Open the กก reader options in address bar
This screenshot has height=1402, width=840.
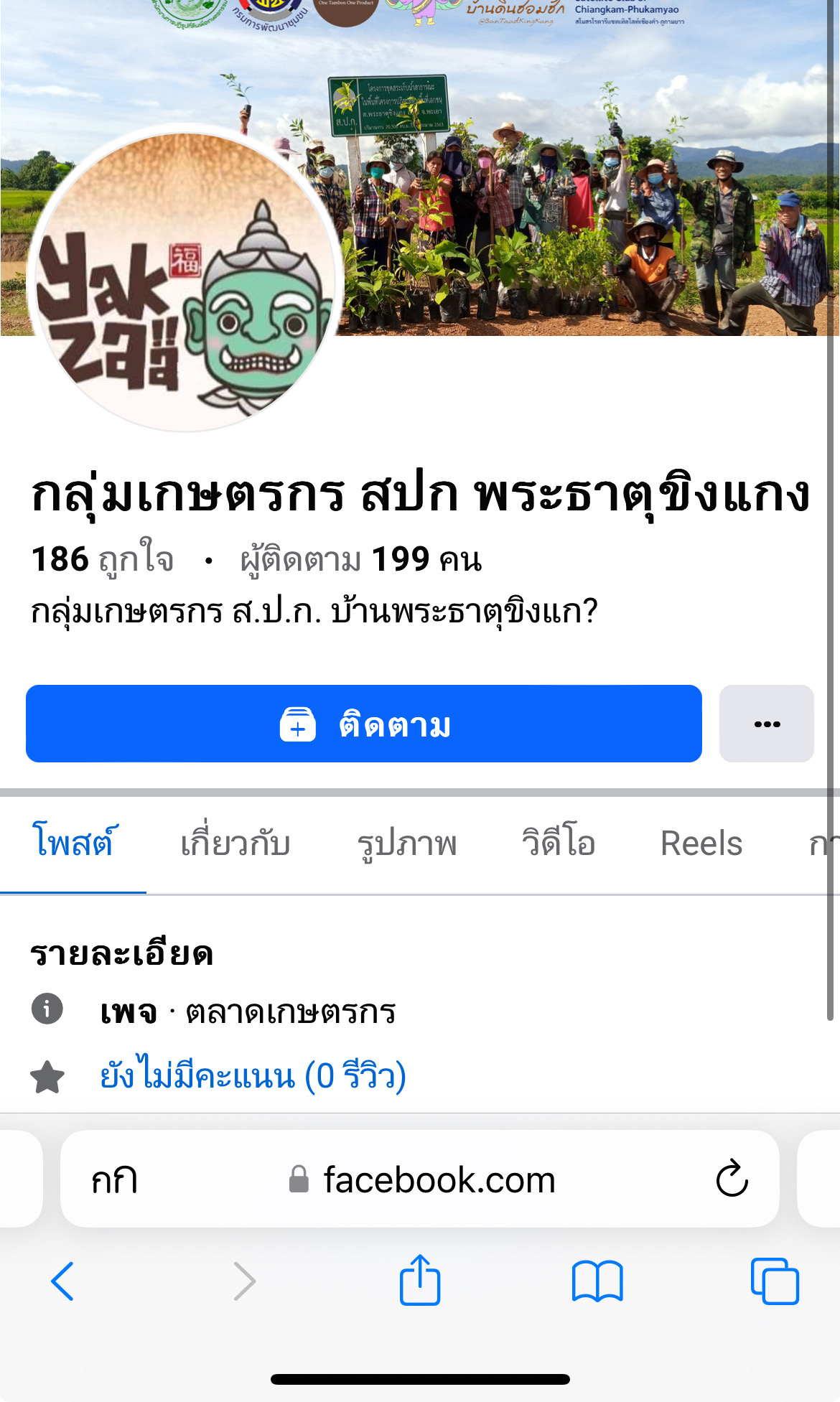pos(115,1180)
